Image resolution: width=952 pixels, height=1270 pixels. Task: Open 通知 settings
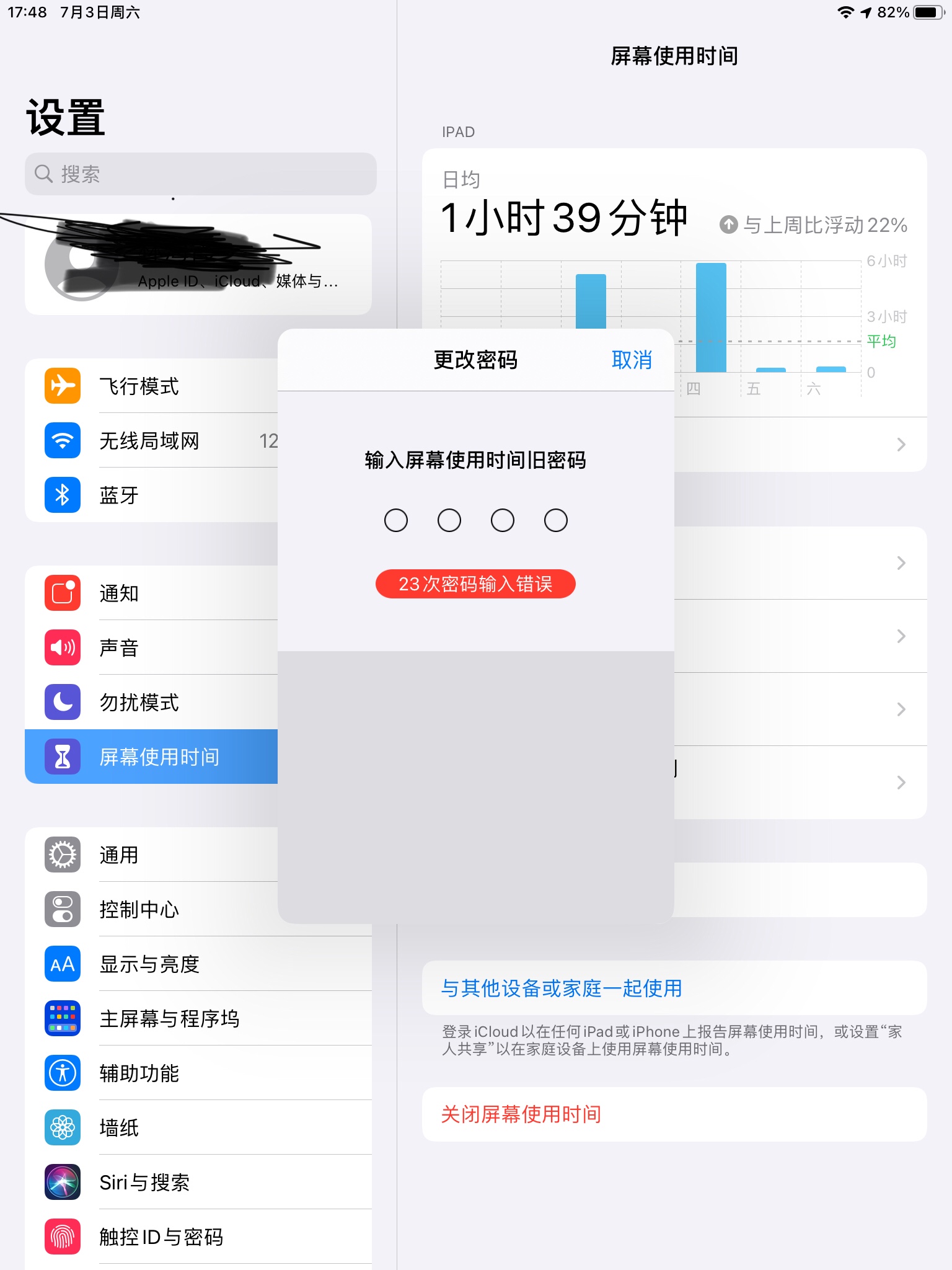pos(155,593)
